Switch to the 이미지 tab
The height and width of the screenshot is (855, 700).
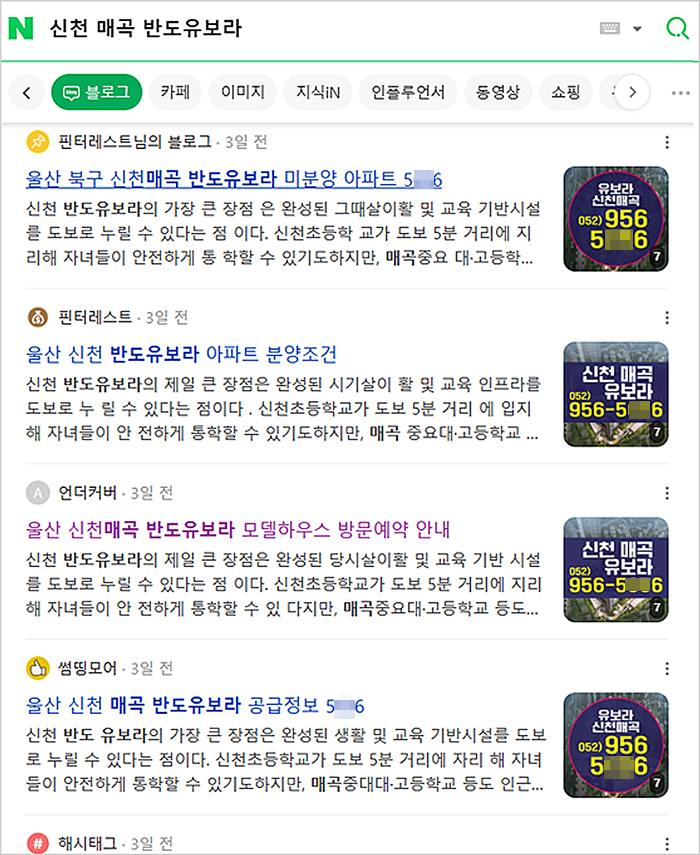(243, 92)
